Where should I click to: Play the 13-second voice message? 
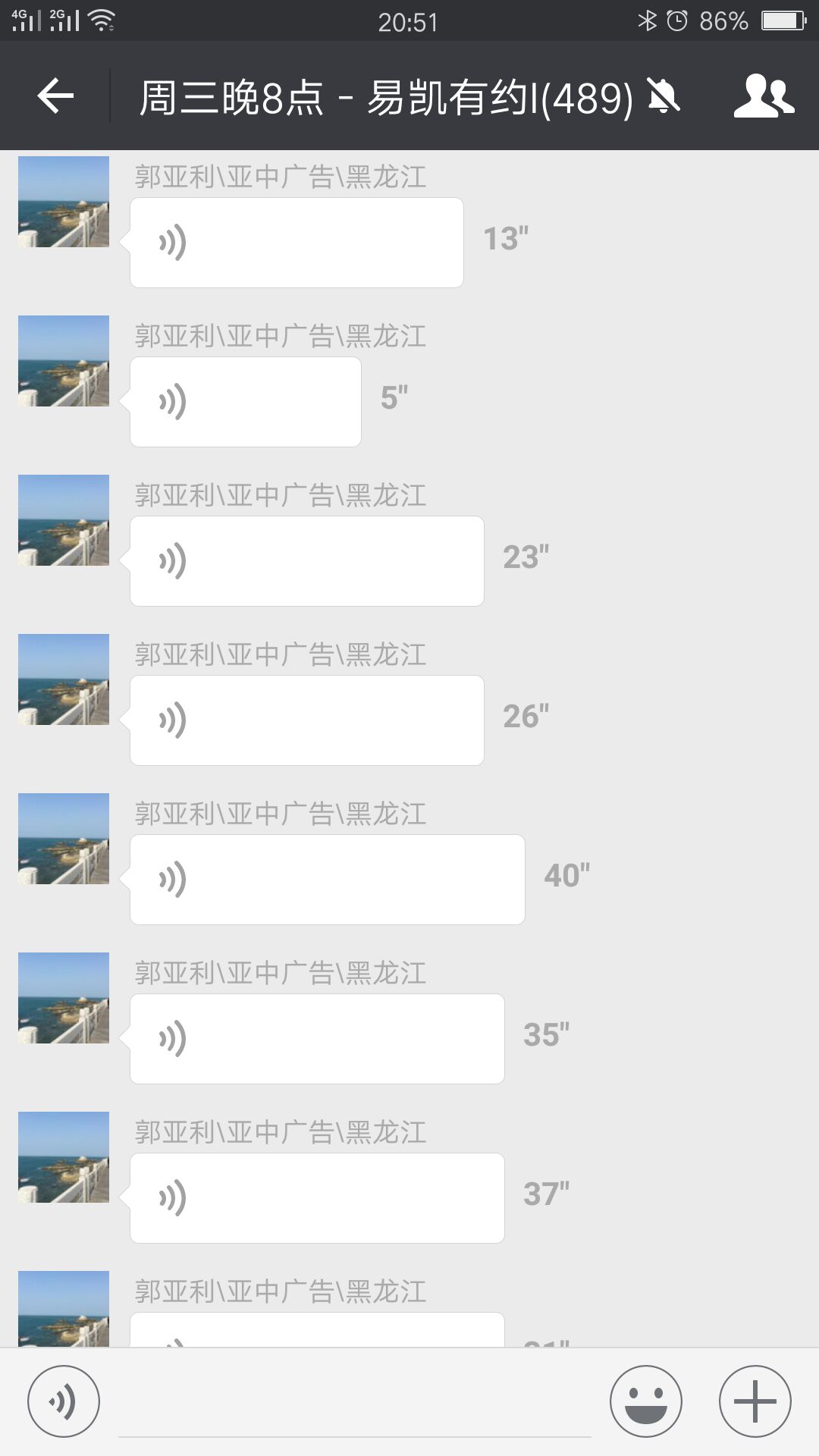point(297,243)
